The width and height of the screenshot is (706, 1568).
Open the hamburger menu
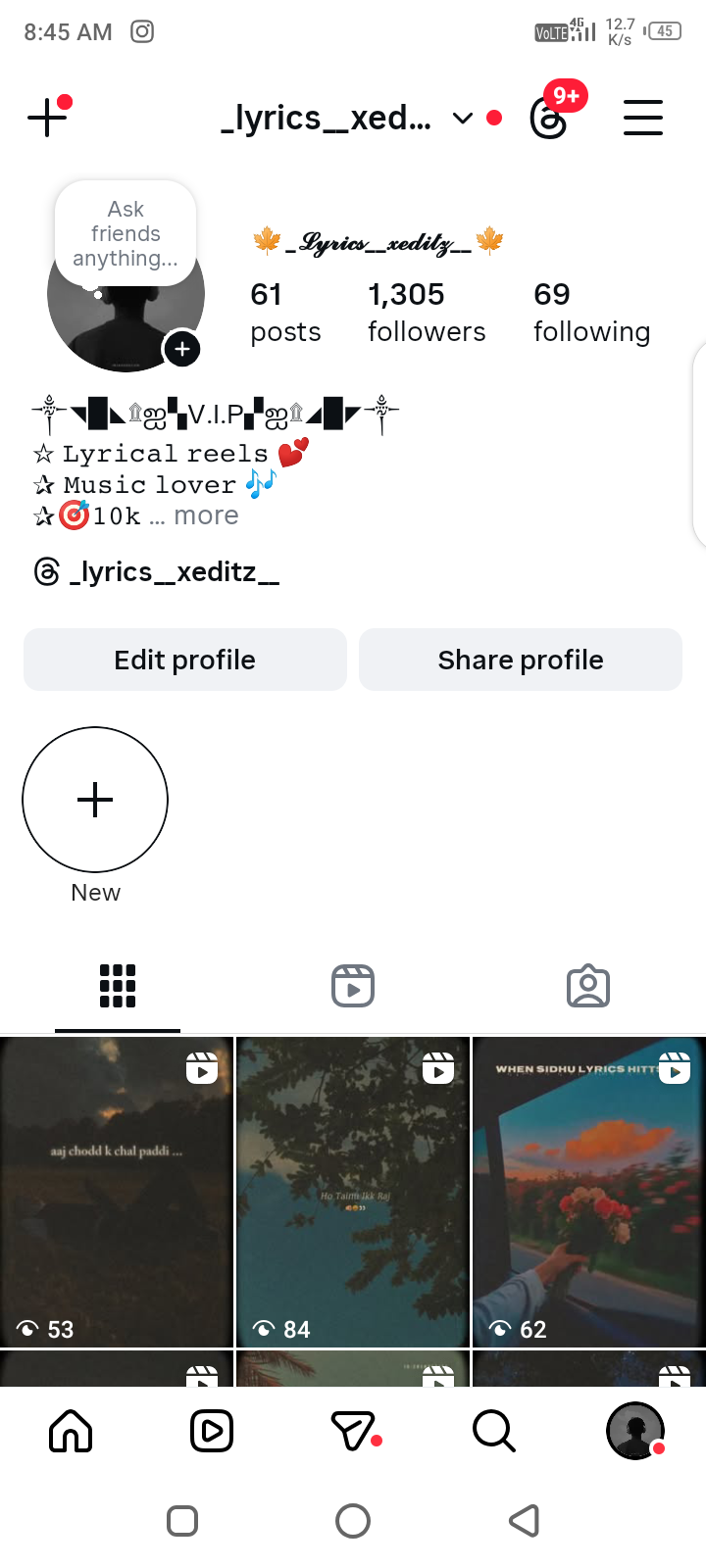point(643,119)
